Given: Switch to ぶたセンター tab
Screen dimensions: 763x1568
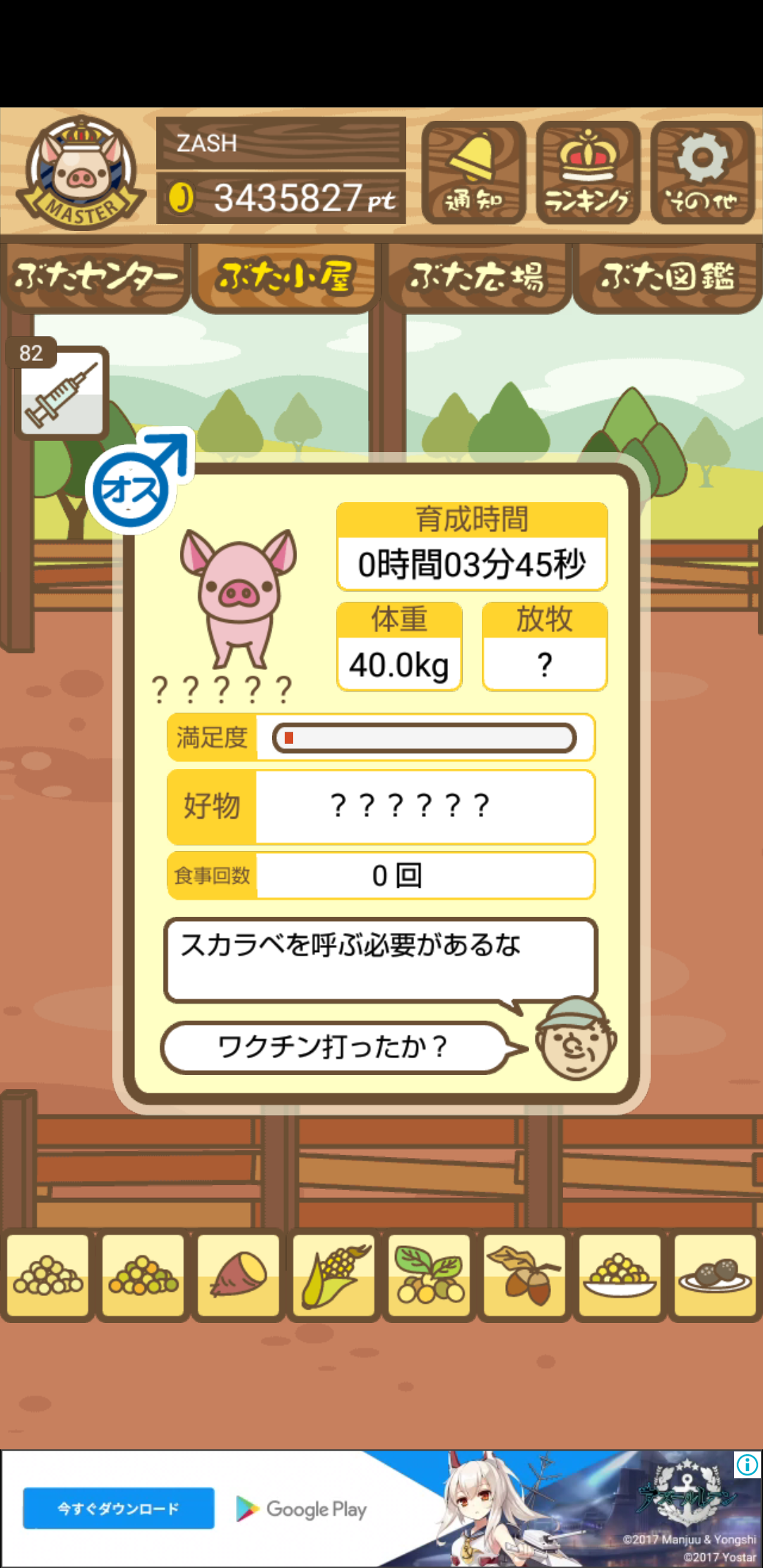Looking at the screenshot, I should point(95,278).
